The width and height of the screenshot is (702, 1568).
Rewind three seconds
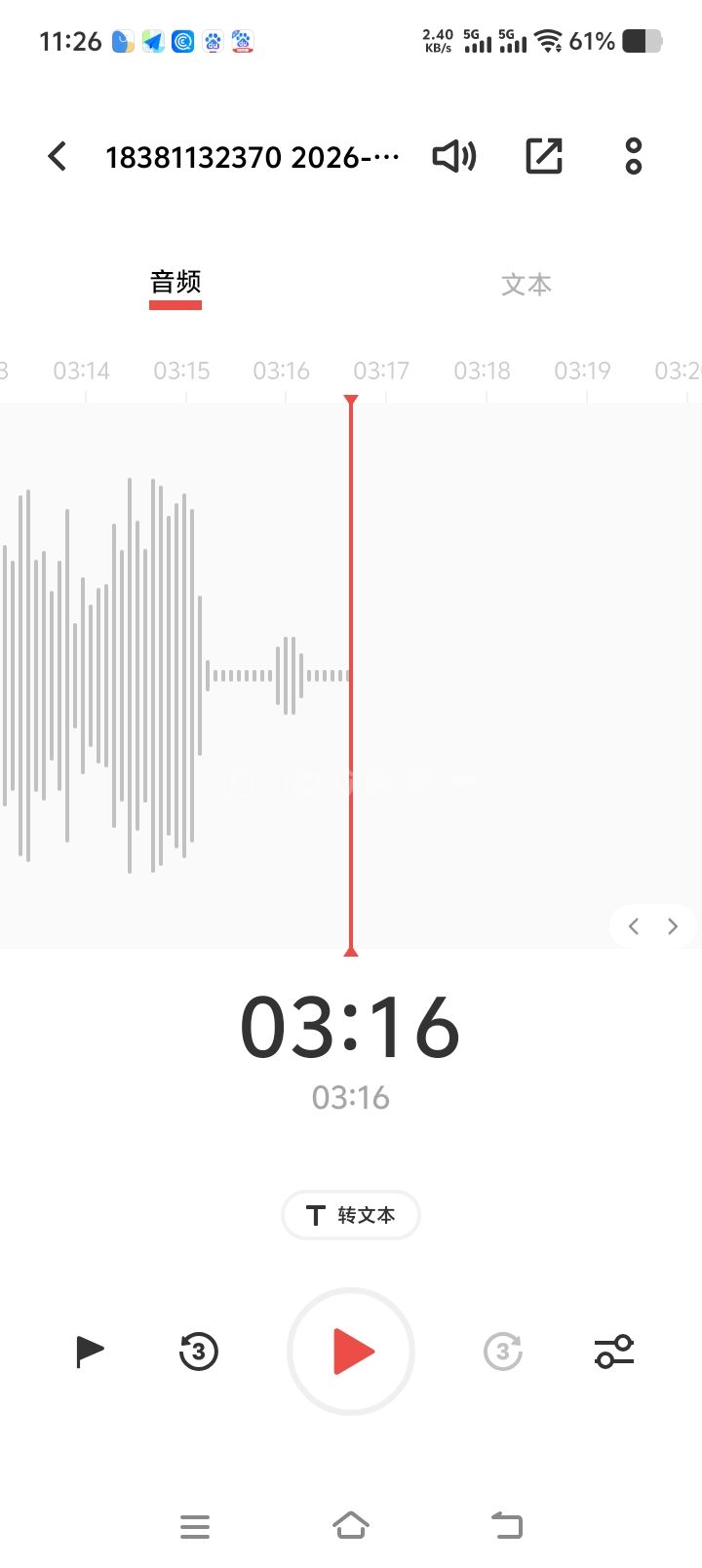pos(199,1352)
